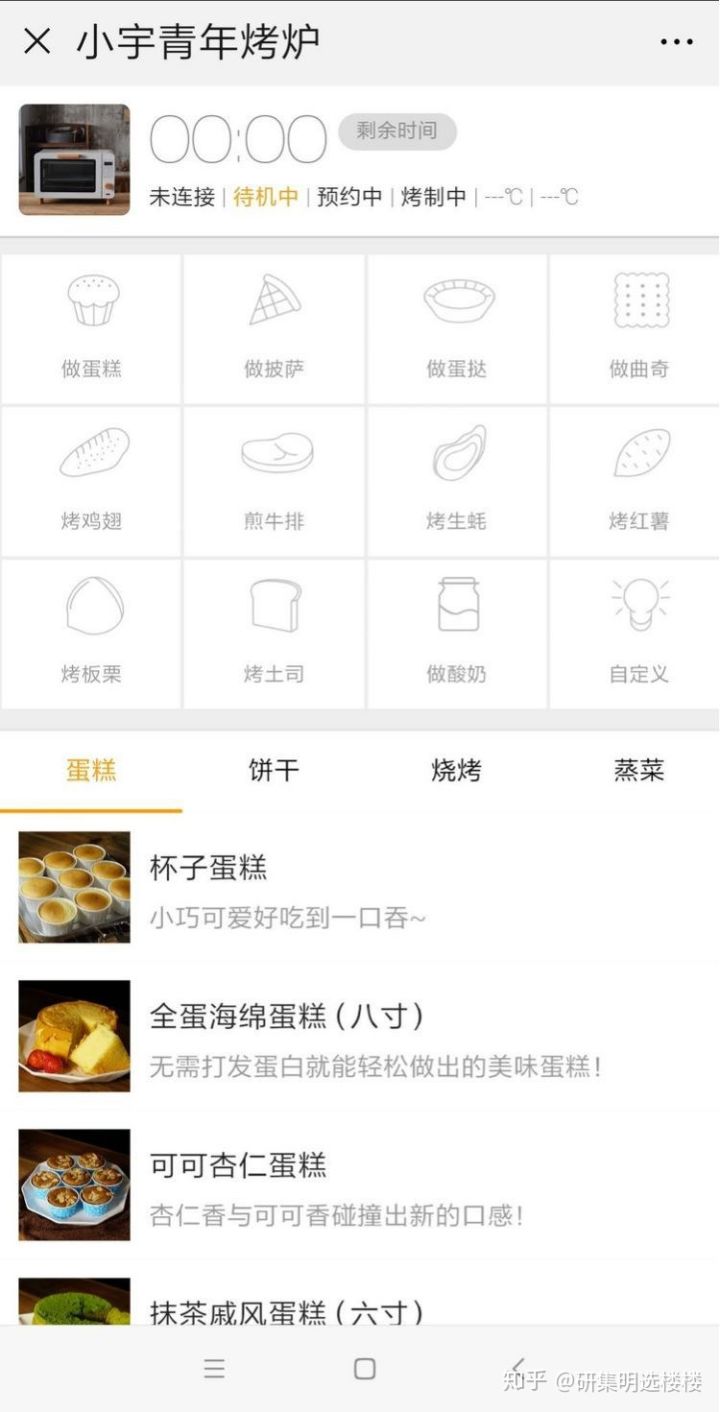The width and height of the screenshot is (720, 1412).
Task: Open the mini-program more options menu
Action: pyautogui.click(x=677, y=40)
